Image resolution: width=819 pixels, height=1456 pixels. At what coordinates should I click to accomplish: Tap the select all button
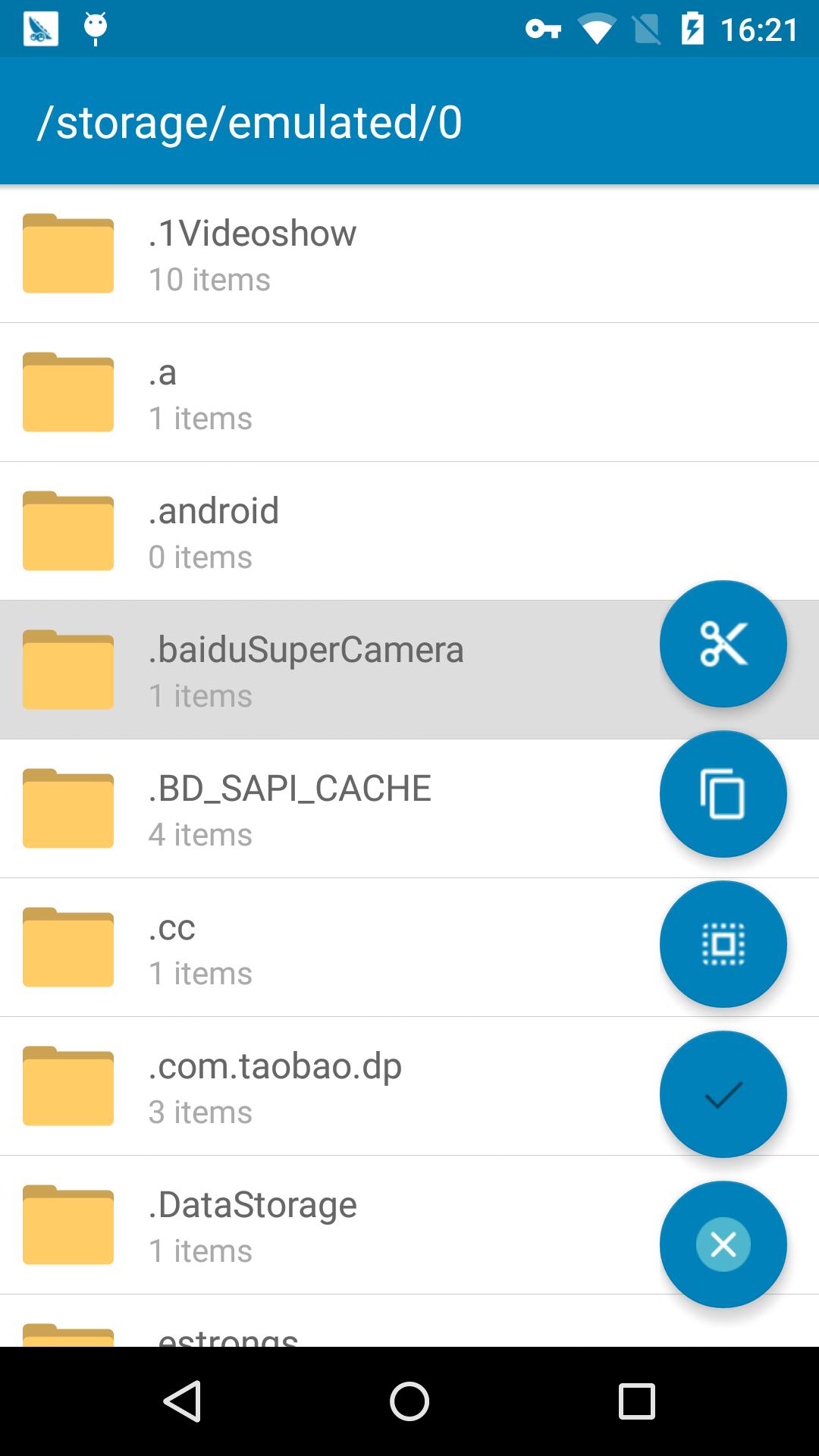723,944
